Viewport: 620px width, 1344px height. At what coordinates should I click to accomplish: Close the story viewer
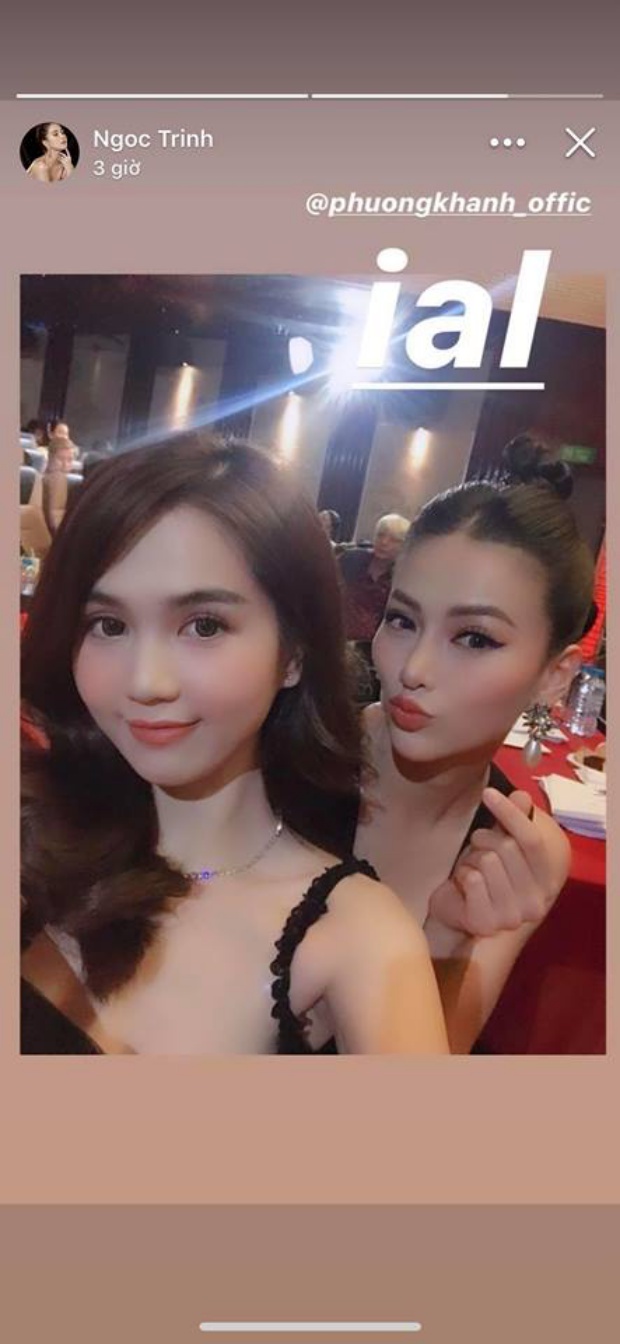click(x=580, y=143)
